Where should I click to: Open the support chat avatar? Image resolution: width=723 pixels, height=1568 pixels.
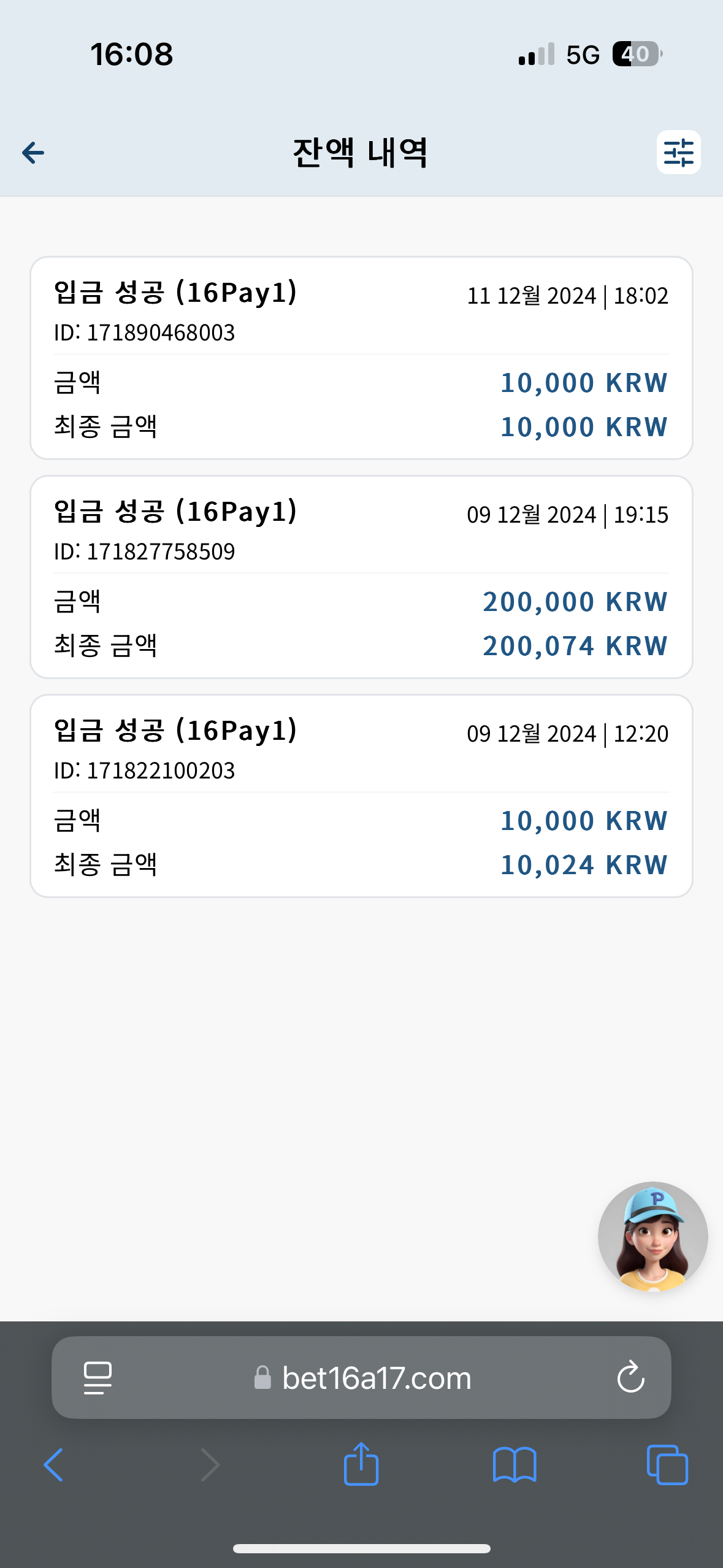click(x=652, y=1237)
